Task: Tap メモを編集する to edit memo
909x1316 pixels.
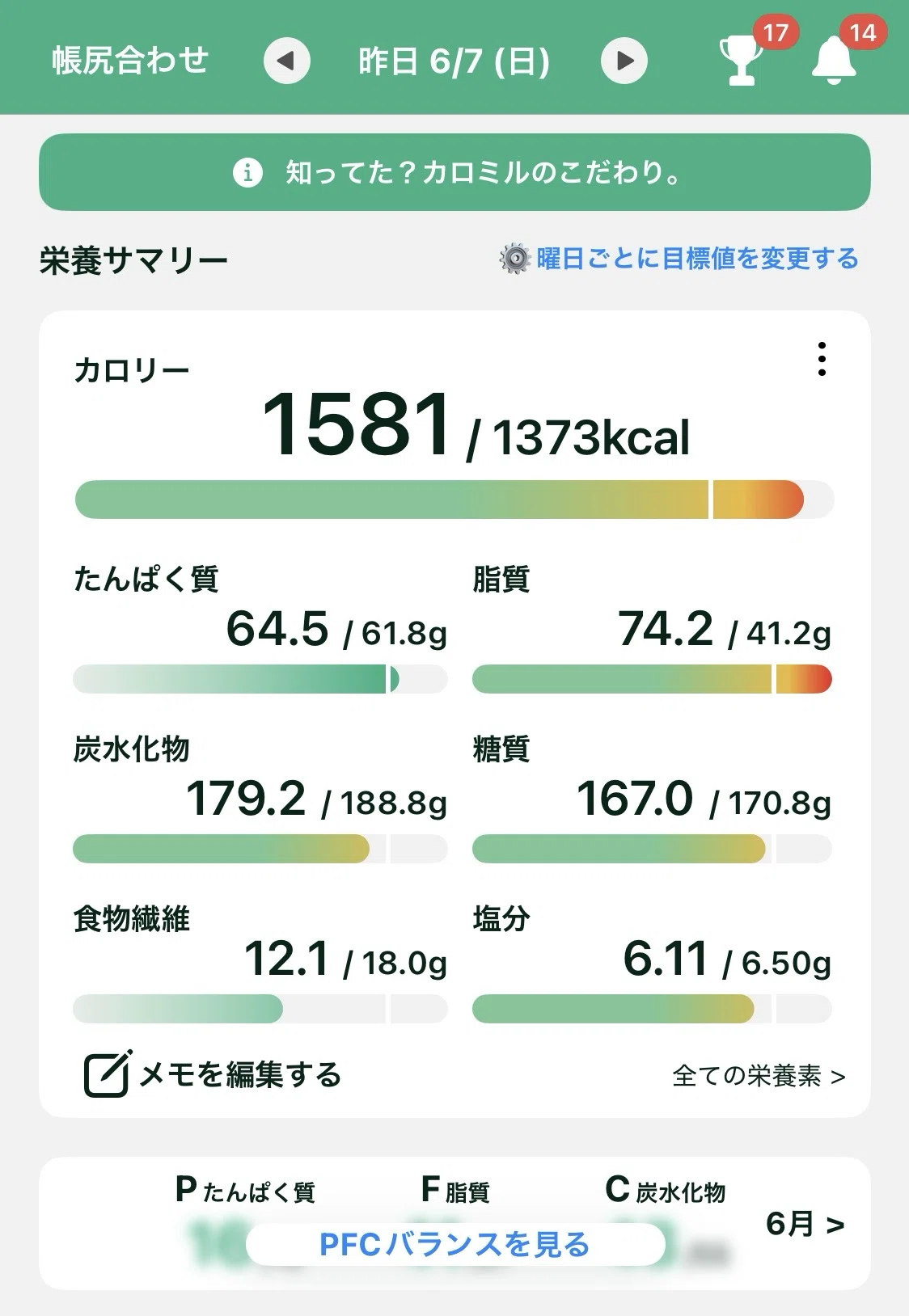Action: click(214, 1074)
